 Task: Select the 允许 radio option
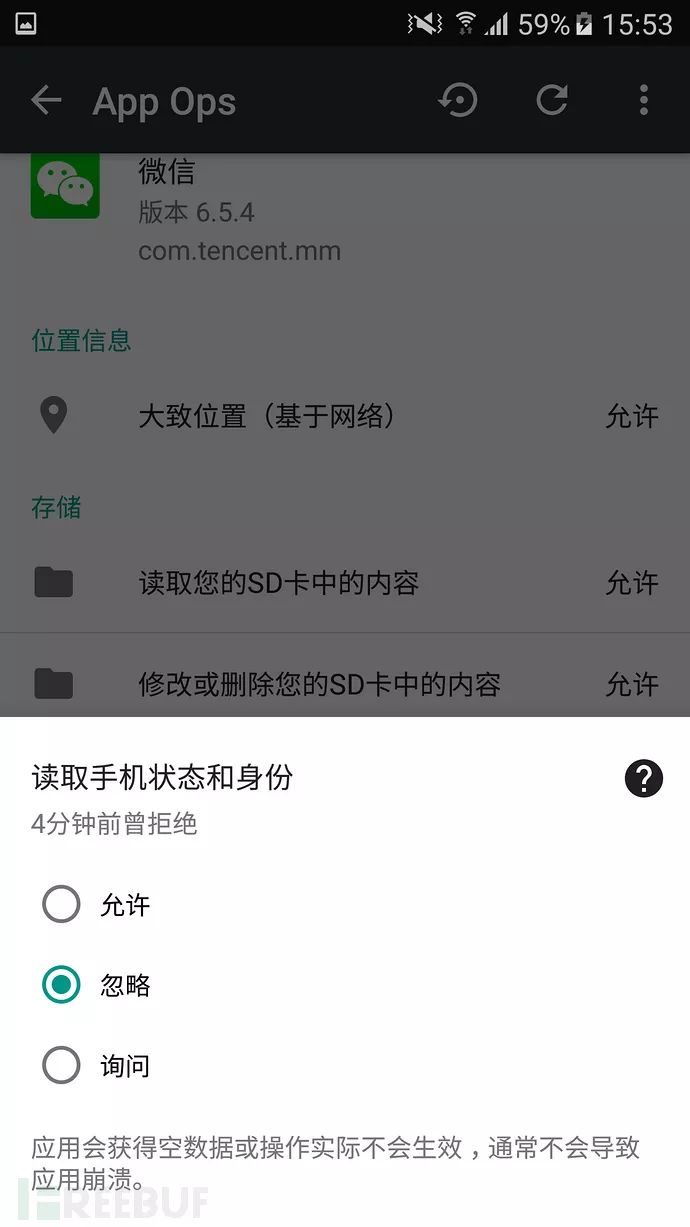point(62,905)
